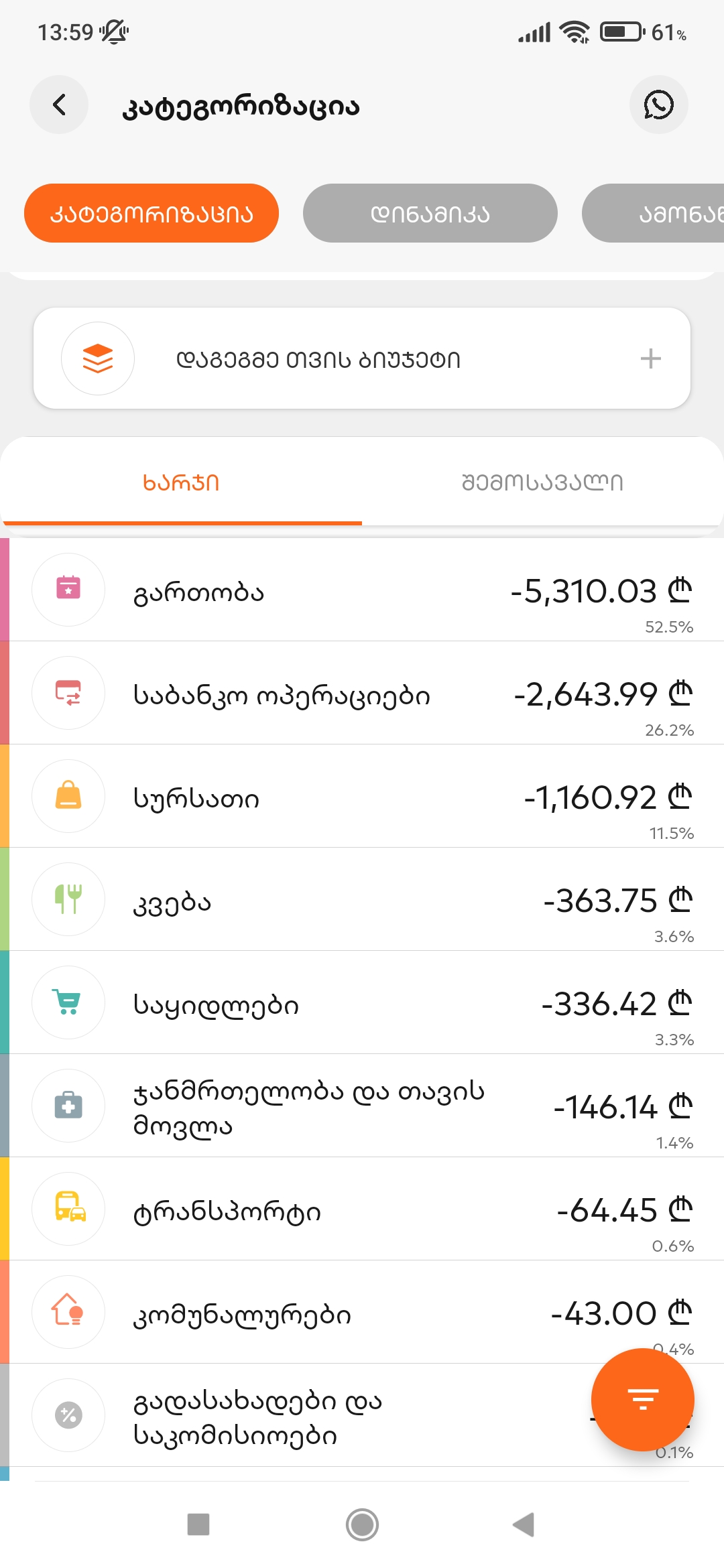Switch to the ხარჯი expenses tab
Image resolution: width=724 pixels, height=1568 pixels.
click(182, 482)
